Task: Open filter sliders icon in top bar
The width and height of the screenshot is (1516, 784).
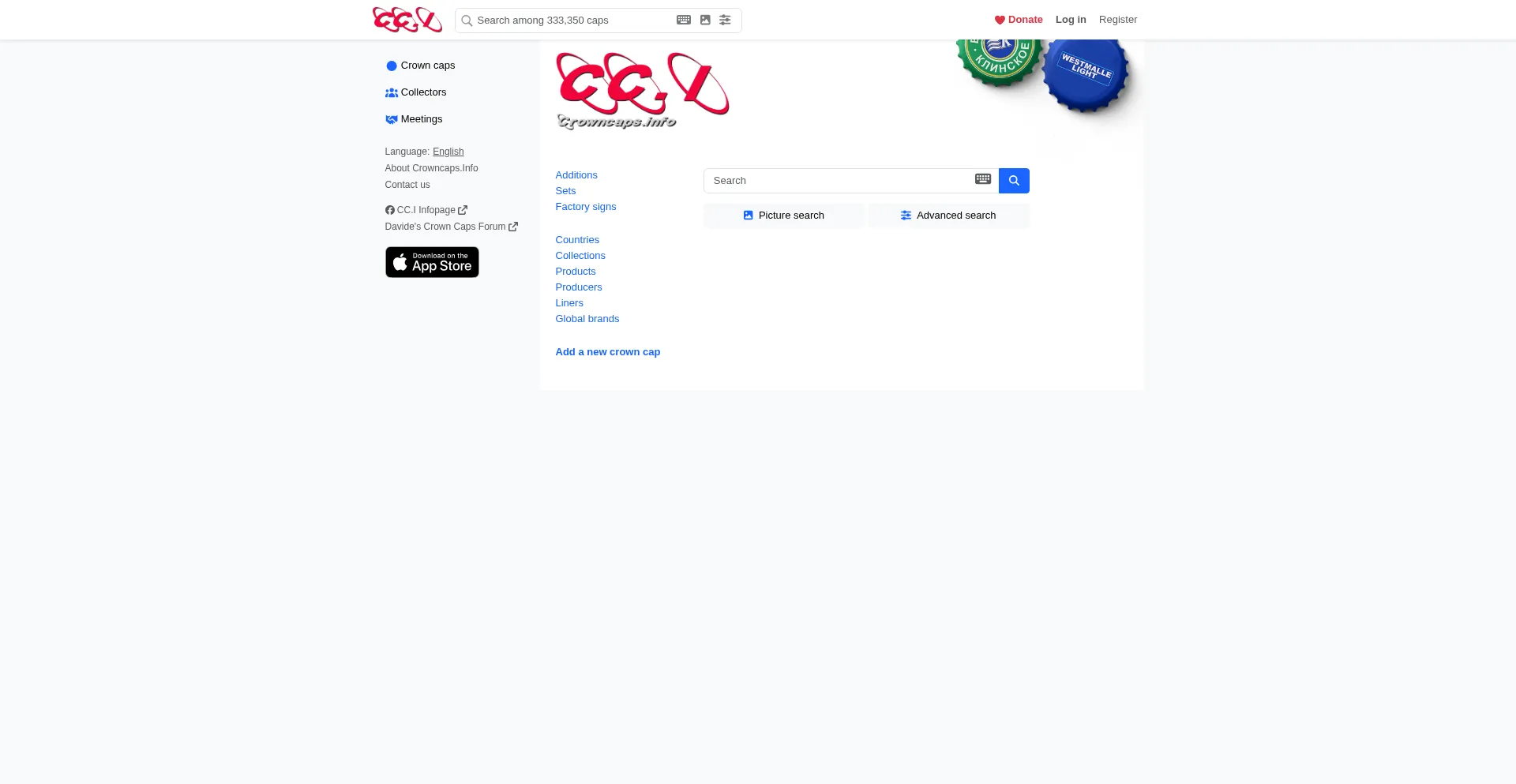Action: point(725,21)
